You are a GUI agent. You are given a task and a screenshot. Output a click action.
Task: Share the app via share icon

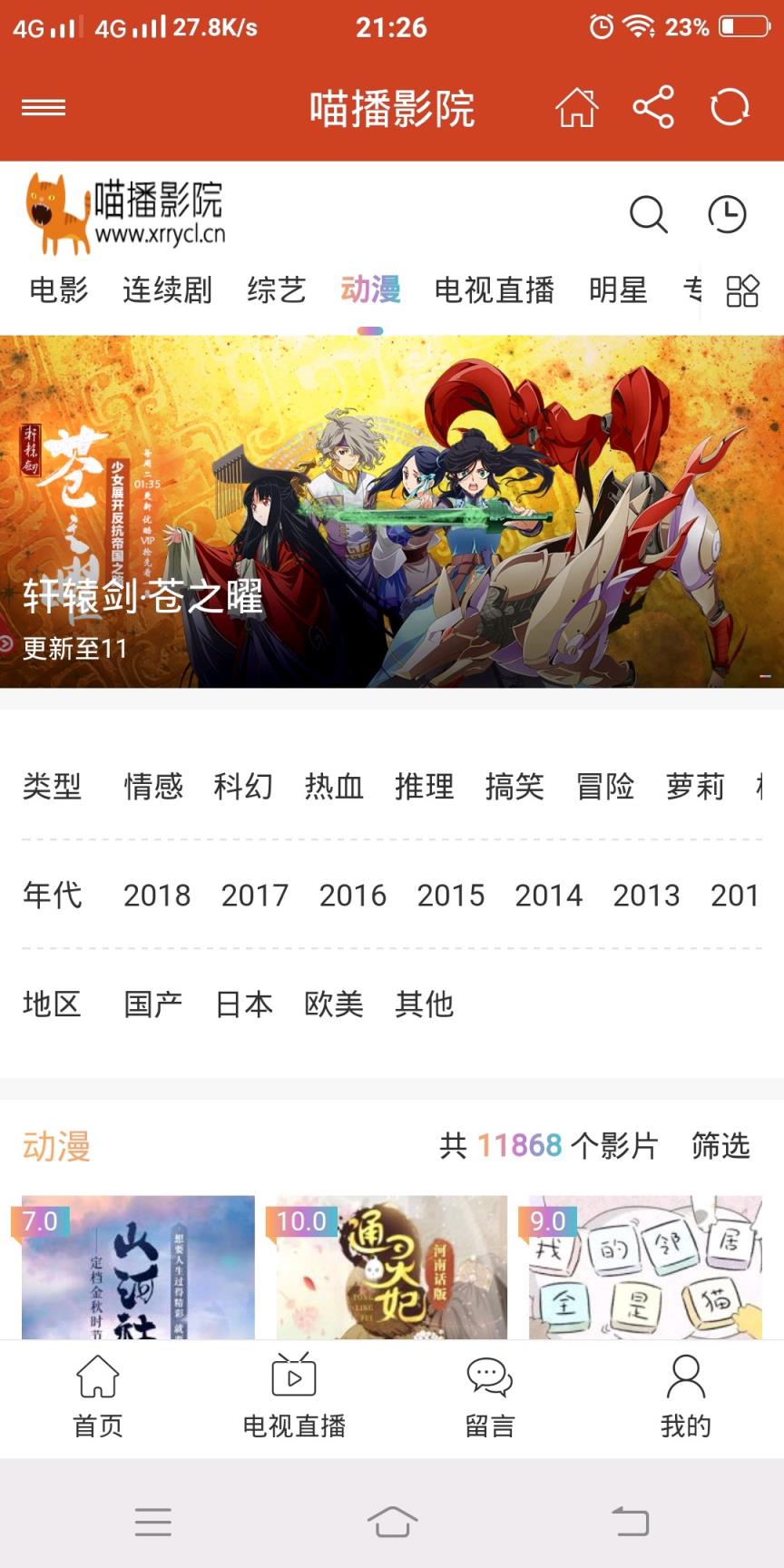[652, 106]
